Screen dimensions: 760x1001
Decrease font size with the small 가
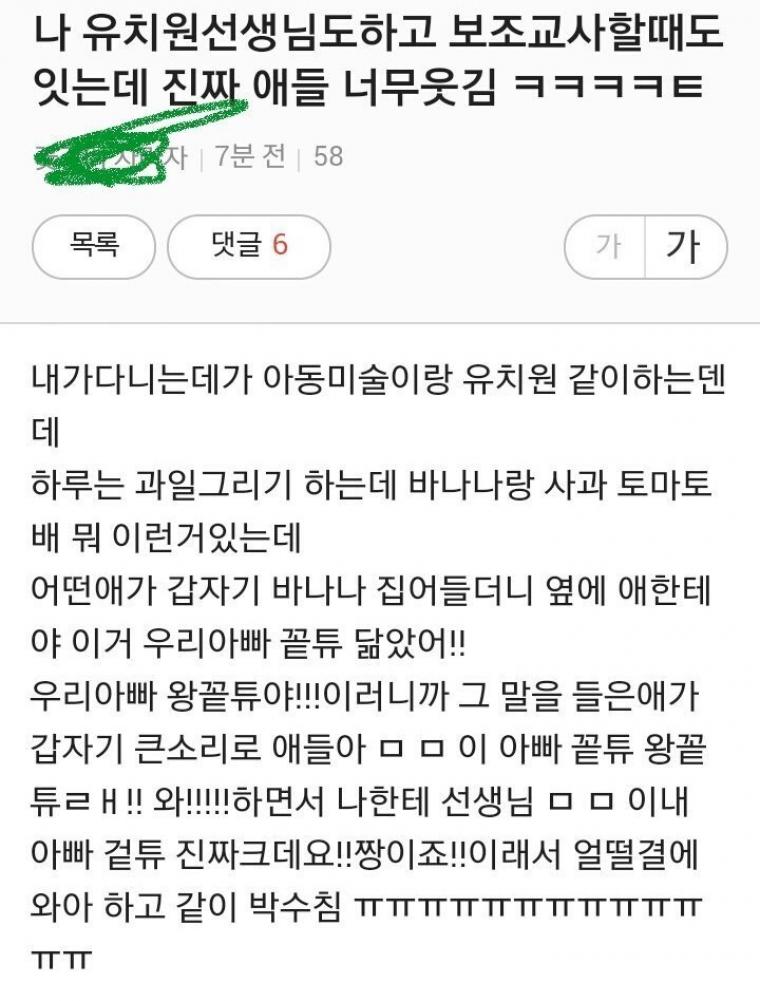[x=607, y=246]
